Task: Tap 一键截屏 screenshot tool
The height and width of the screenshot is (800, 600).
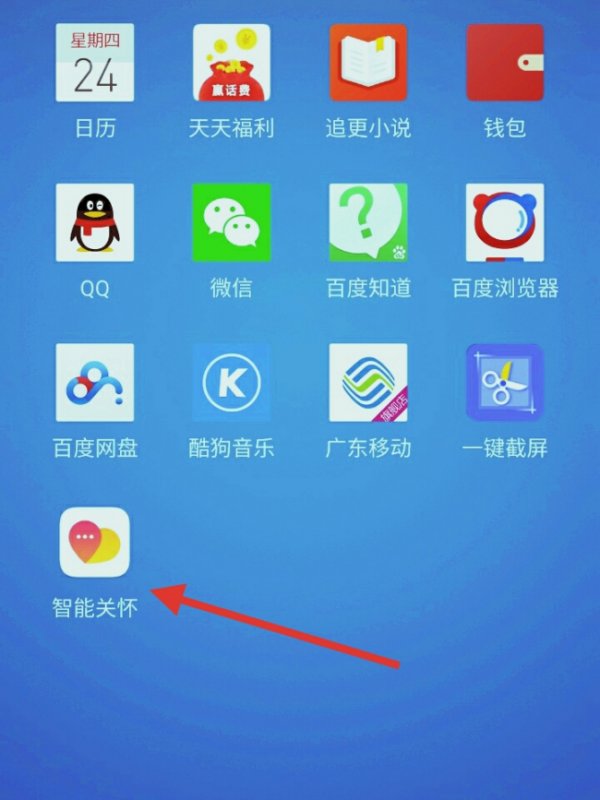Action: (x=505, y=383)
